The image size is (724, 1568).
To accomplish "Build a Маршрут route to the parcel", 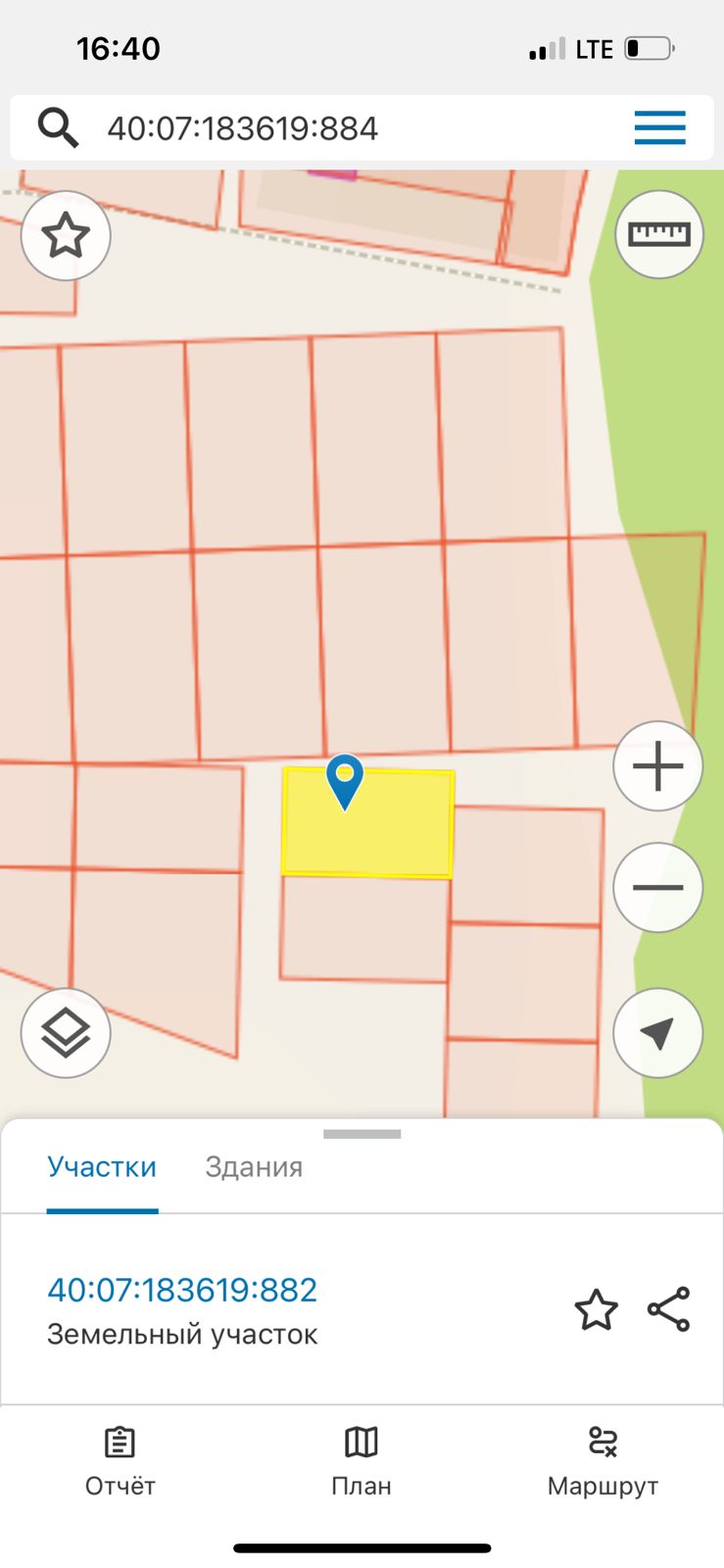I will 603,1462.
